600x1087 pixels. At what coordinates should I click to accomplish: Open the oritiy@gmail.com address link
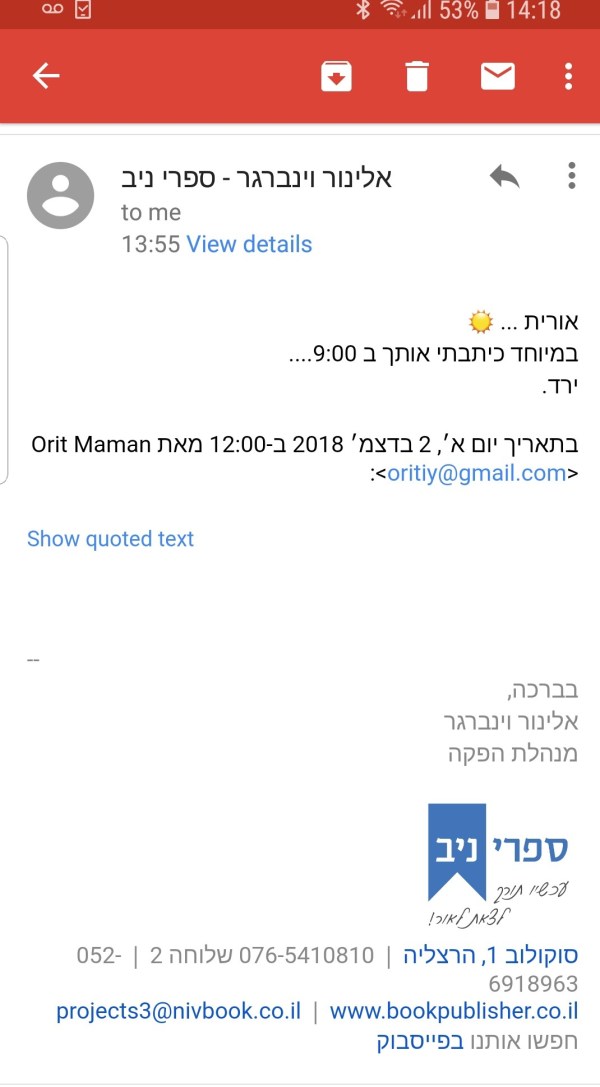tap(477, 473)
